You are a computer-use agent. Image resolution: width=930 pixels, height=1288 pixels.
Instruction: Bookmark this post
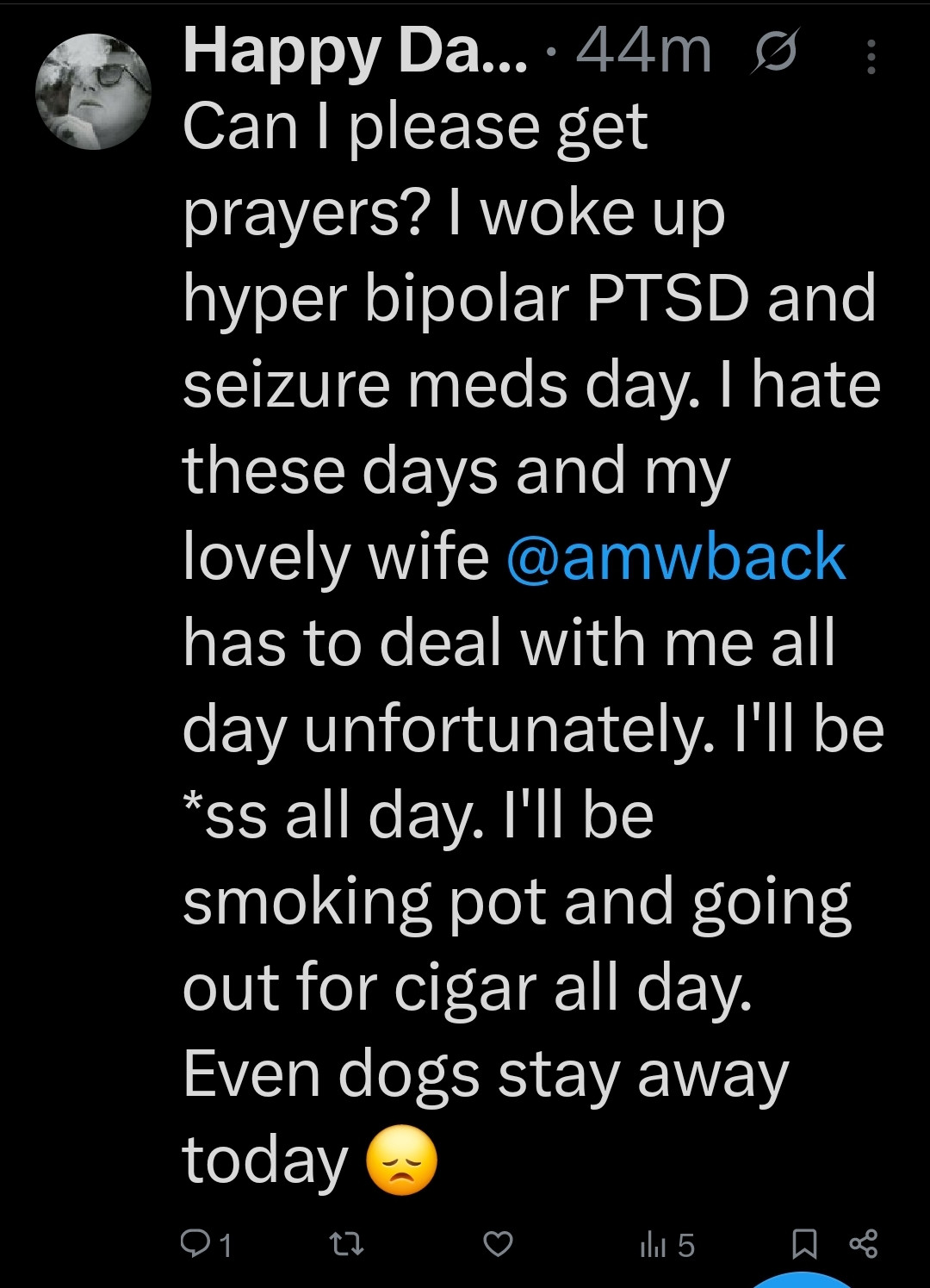coord(803,1243)
